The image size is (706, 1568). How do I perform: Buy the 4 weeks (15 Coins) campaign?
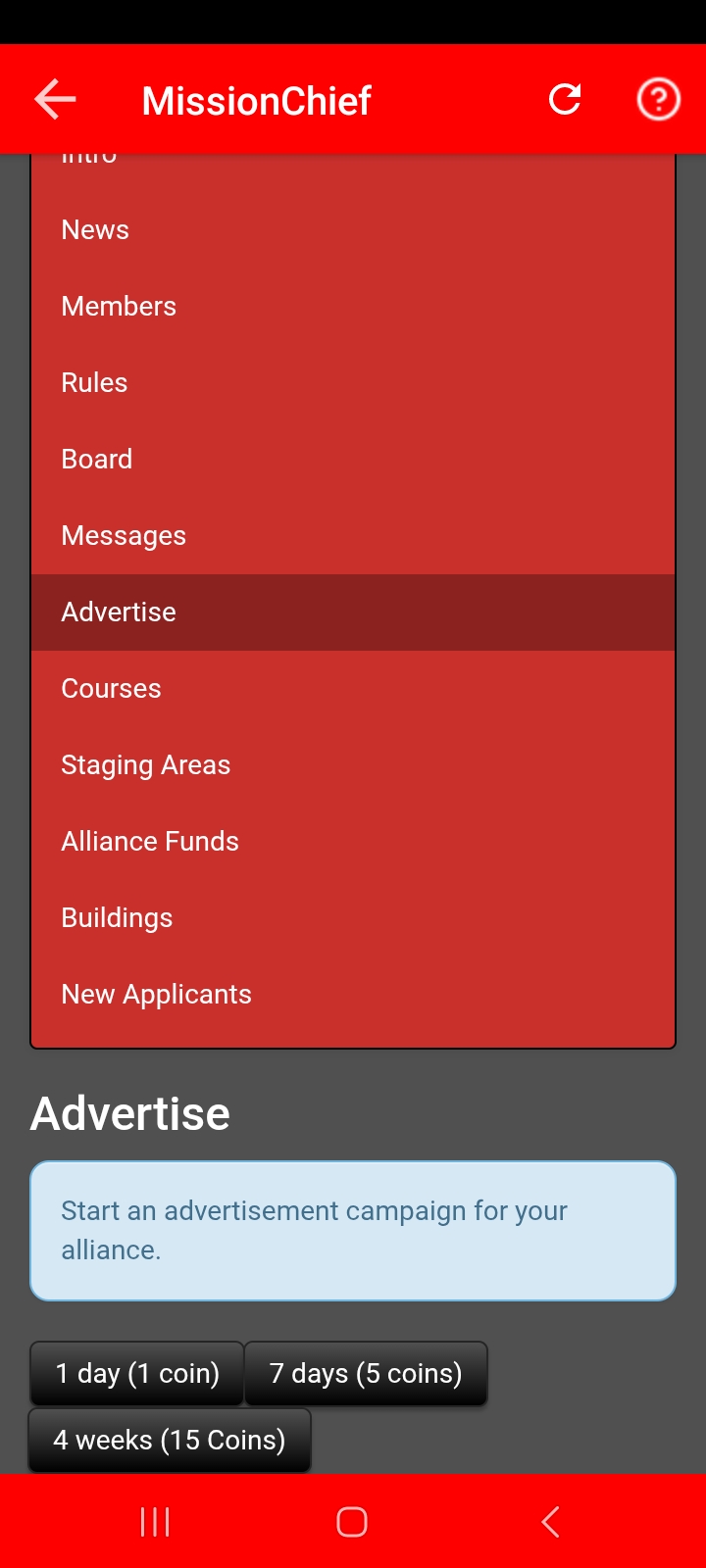pyautogui.click(x=170, y=1440)
